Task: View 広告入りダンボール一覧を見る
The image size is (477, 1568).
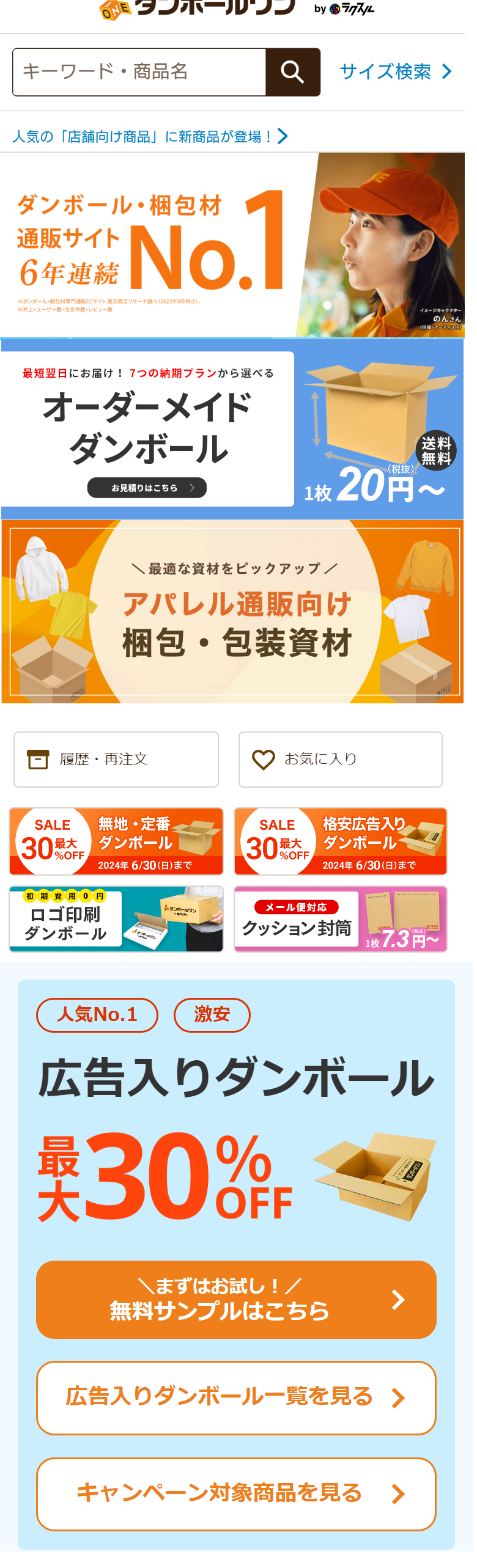Action: (236, 1398)
